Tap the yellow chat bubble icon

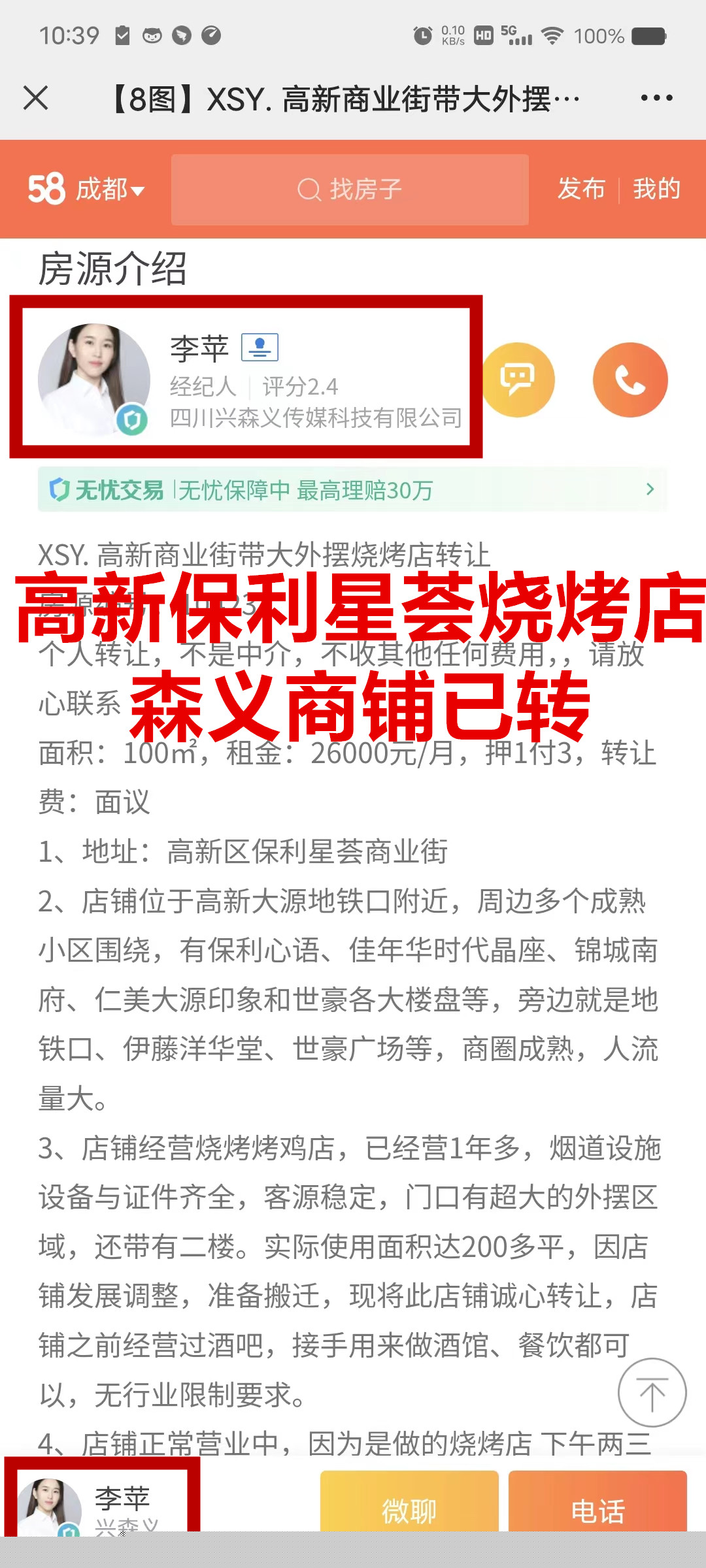coord(518,380)
